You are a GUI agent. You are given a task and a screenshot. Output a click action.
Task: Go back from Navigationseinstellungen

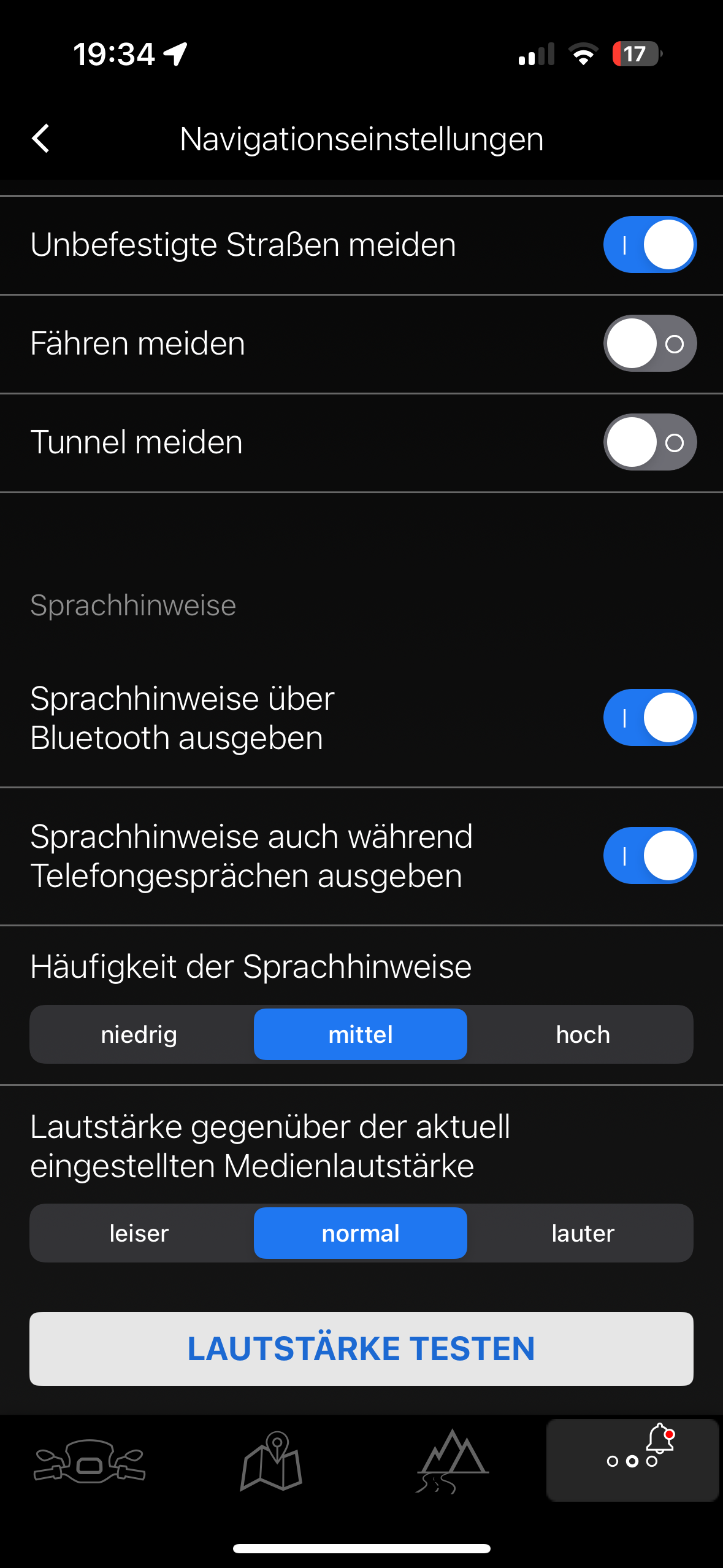[41, 139]
